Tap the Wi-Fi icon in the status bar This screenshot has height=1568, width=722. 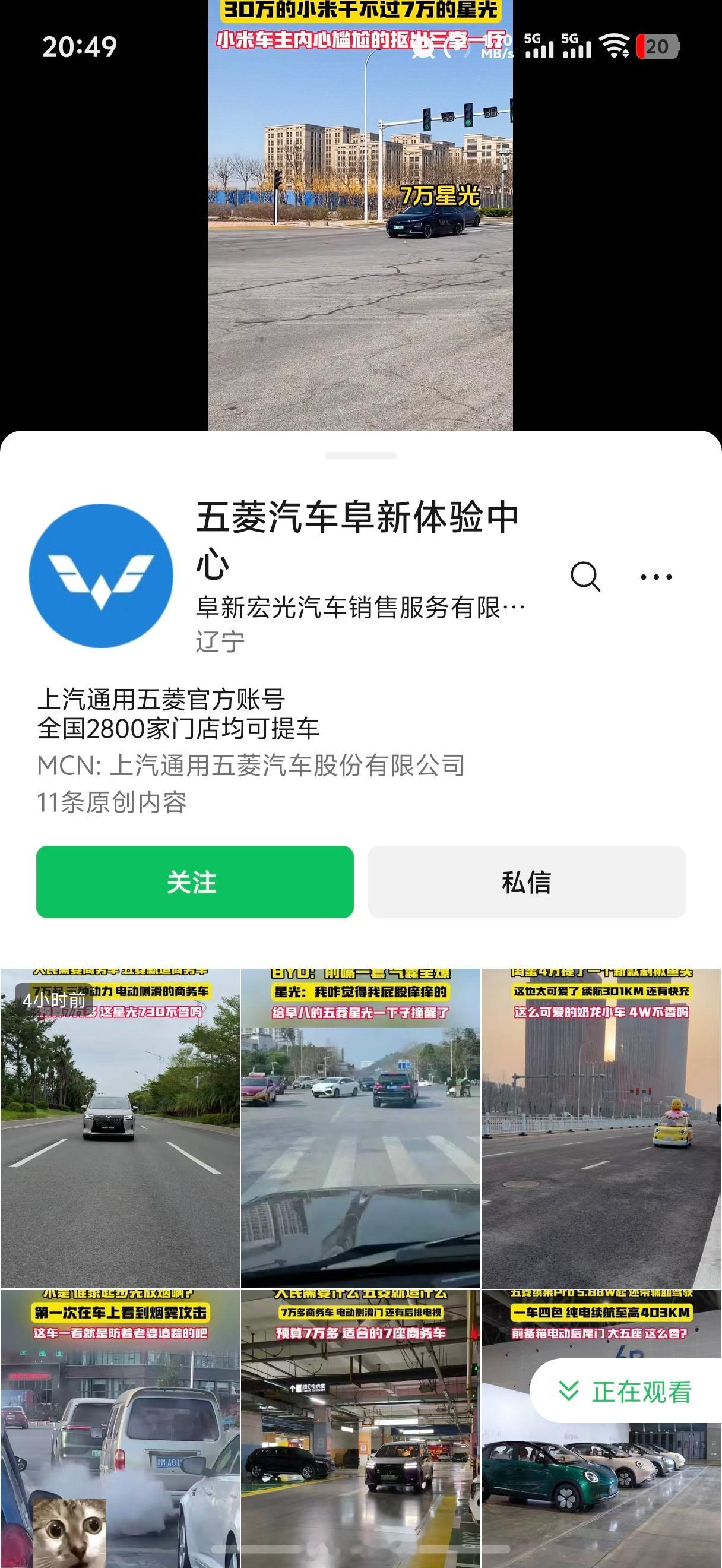click(x=616, y=46)
